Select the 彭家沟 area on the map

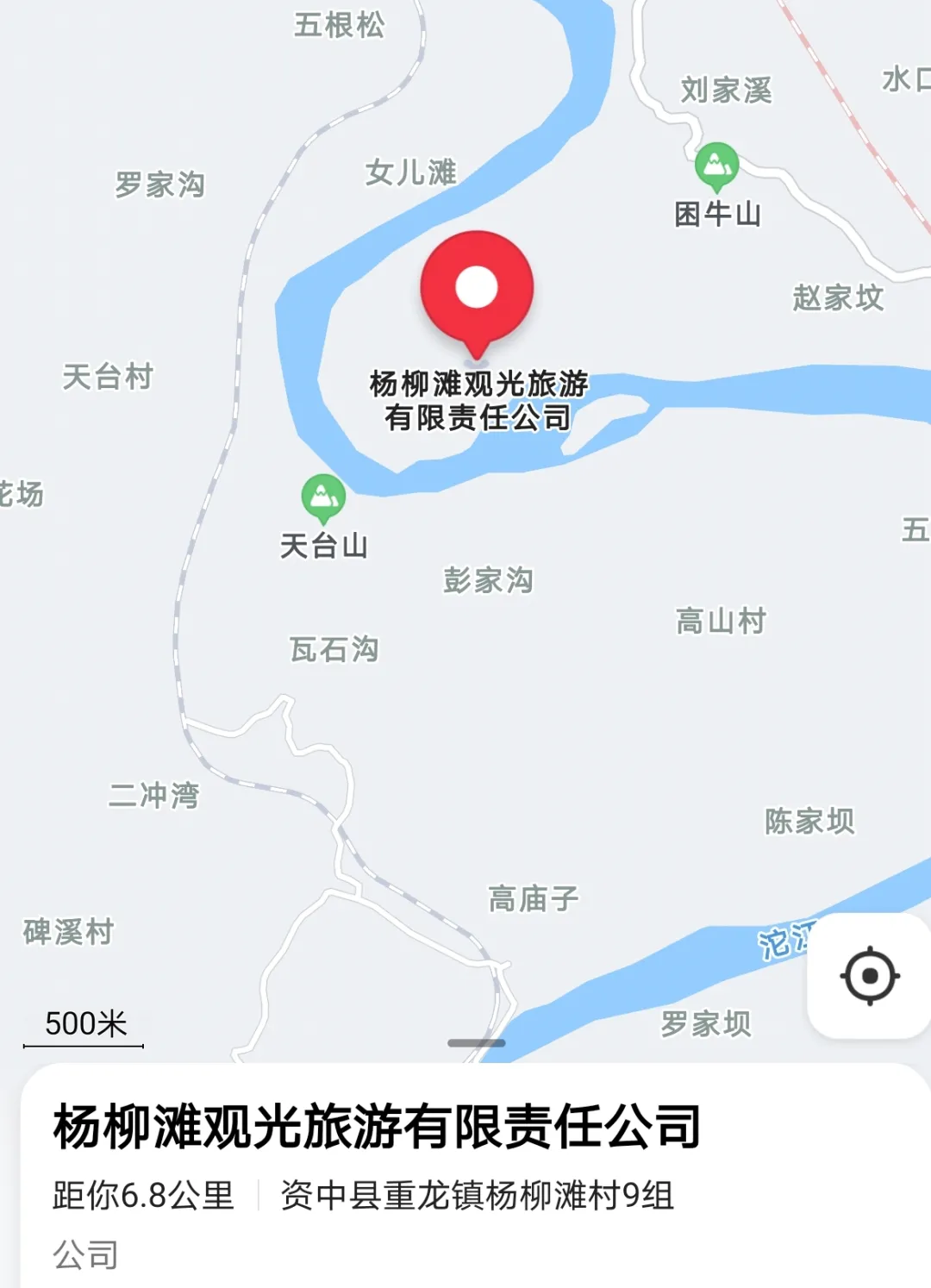coord(487,581)
